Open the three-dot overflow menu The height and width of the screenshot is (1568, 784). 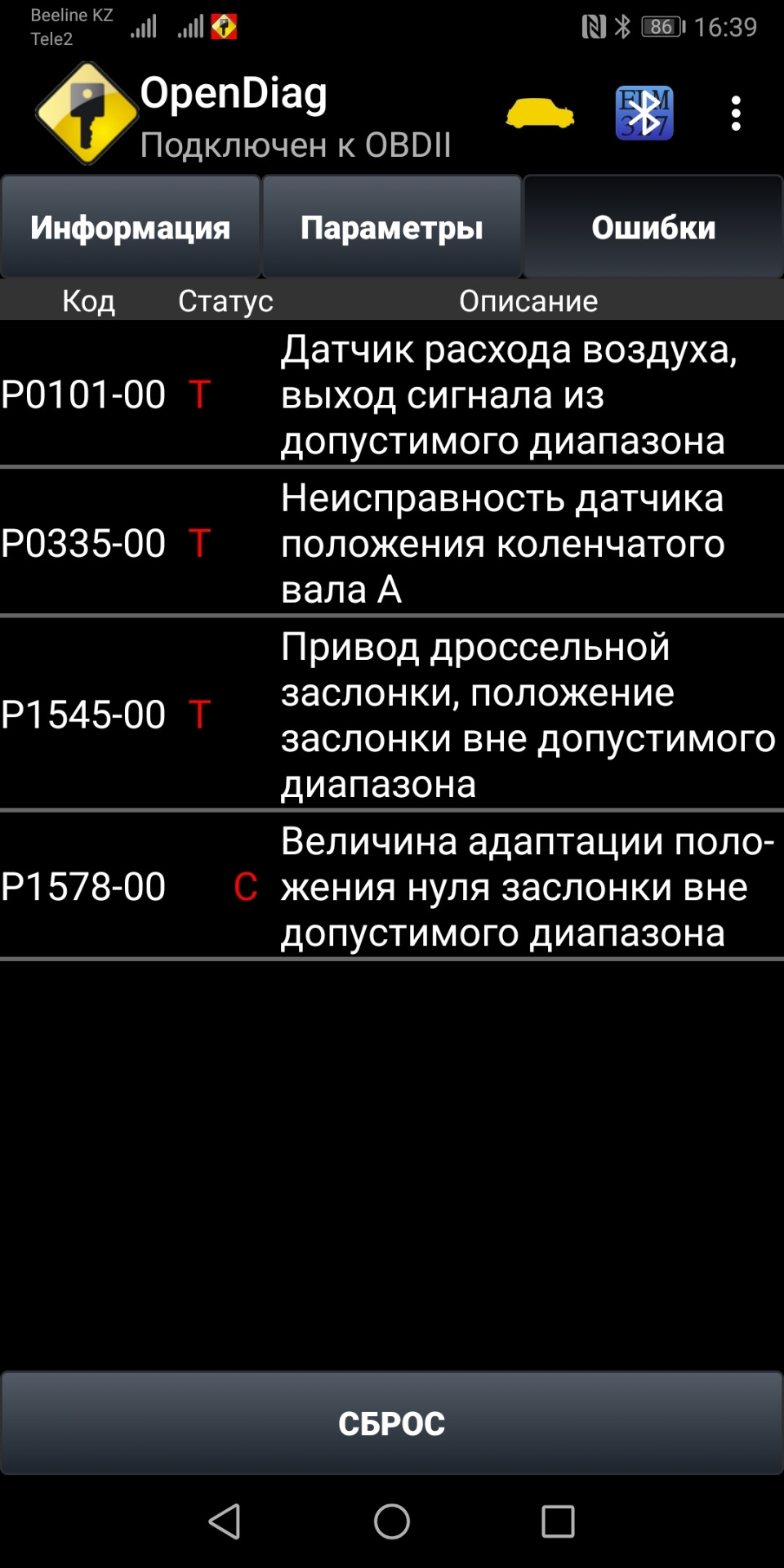735,114
